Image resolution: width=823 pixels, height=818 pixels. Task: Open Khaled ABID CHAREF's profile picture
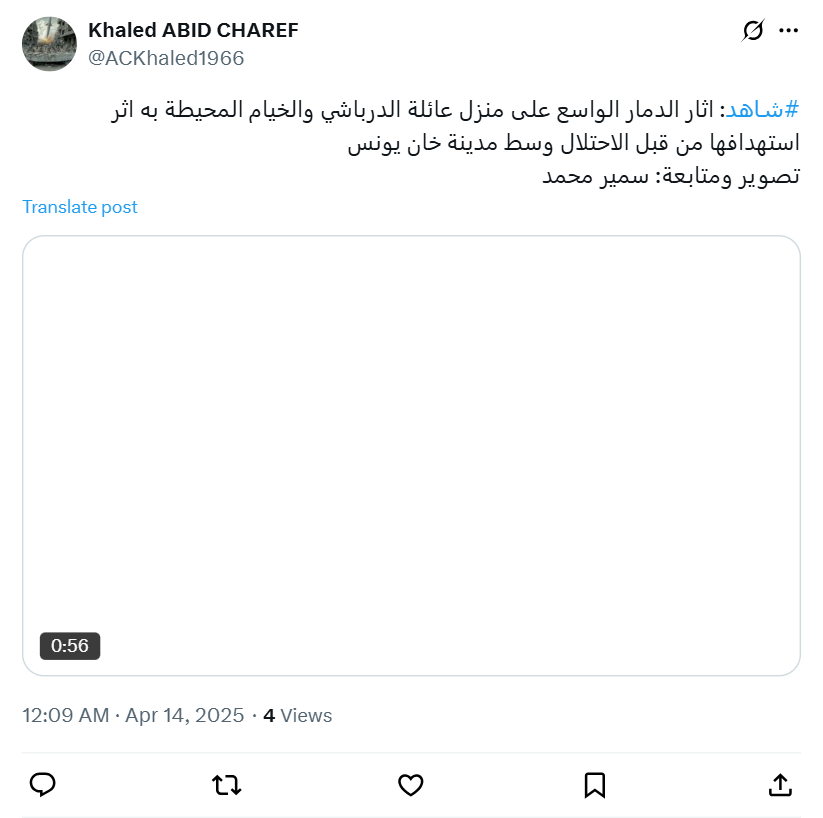click(x=49, y=44)
